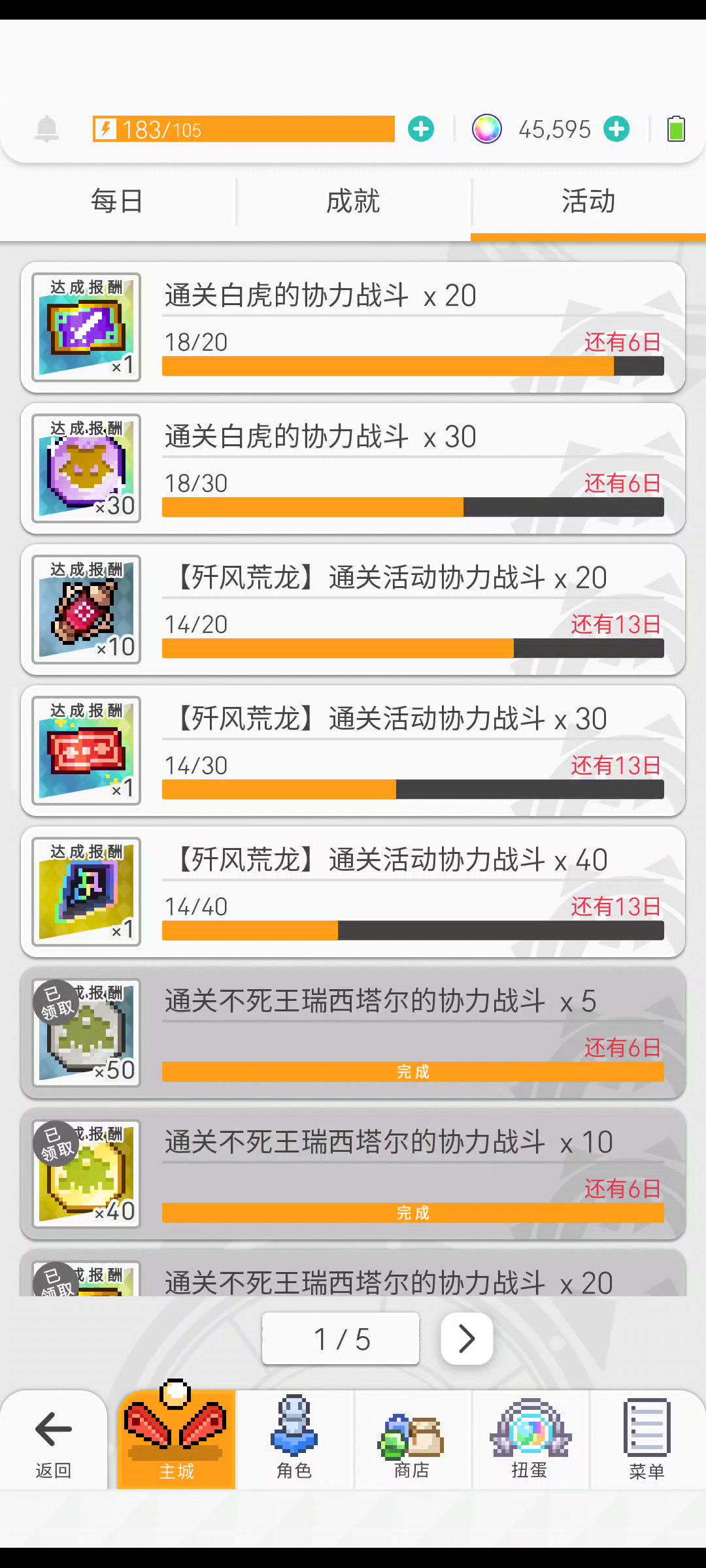Viewport: 706px width, 1568px height.
Task: Add more gems with the plus icon
Action: coord(616,129)
